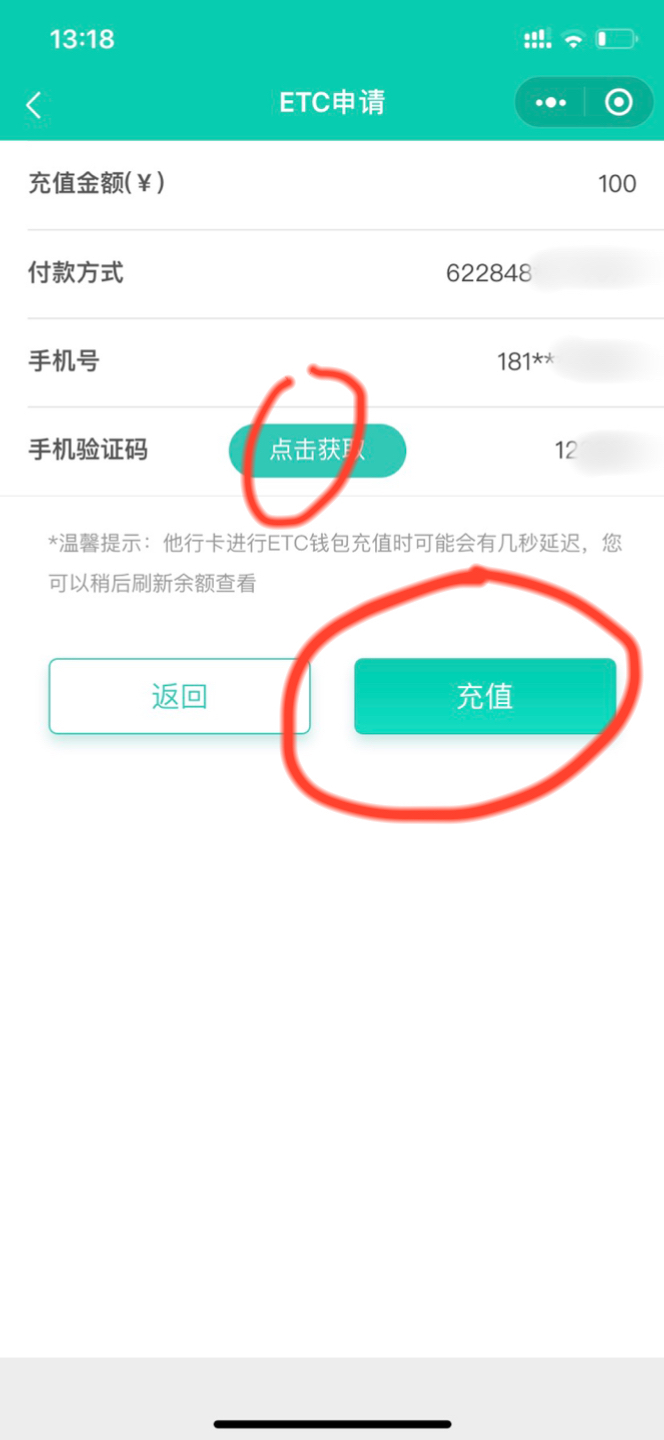Tap the 返回 button

[x=180, y=696]
